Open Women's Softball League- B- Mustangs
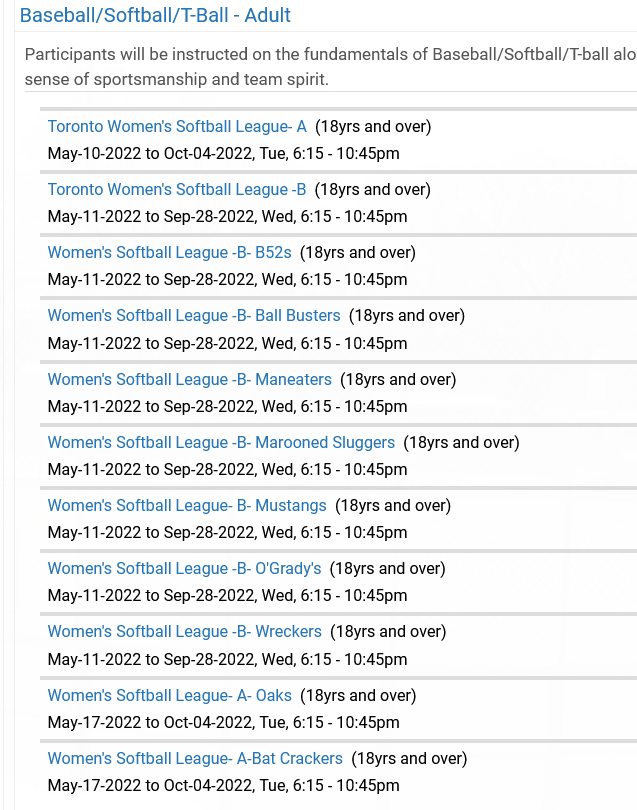Image resolution: width=637 pixels, height=810 pixels. pyautogui.click(x=187, y=506)
